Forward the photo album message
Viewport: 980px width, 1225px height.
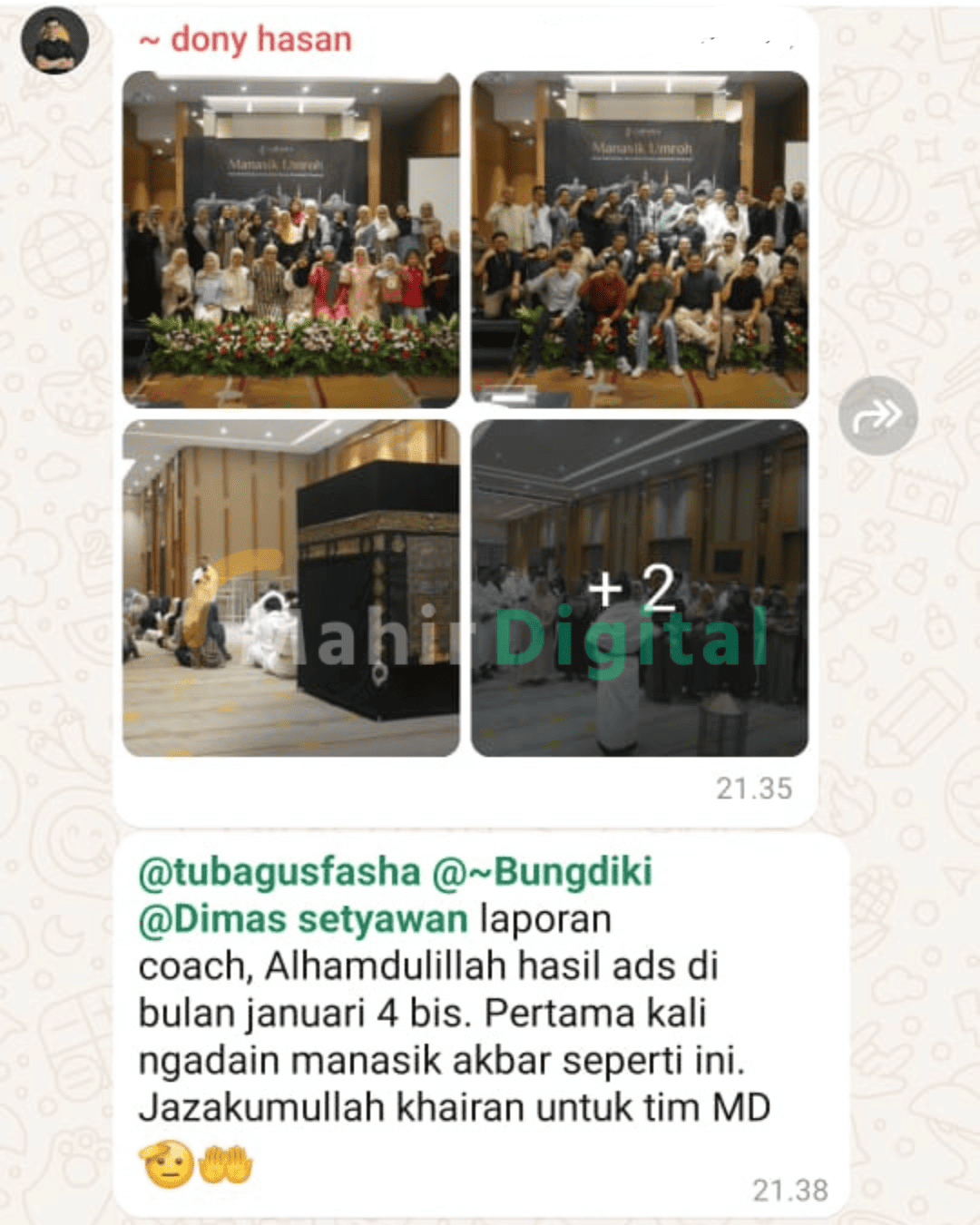[877, 416]
